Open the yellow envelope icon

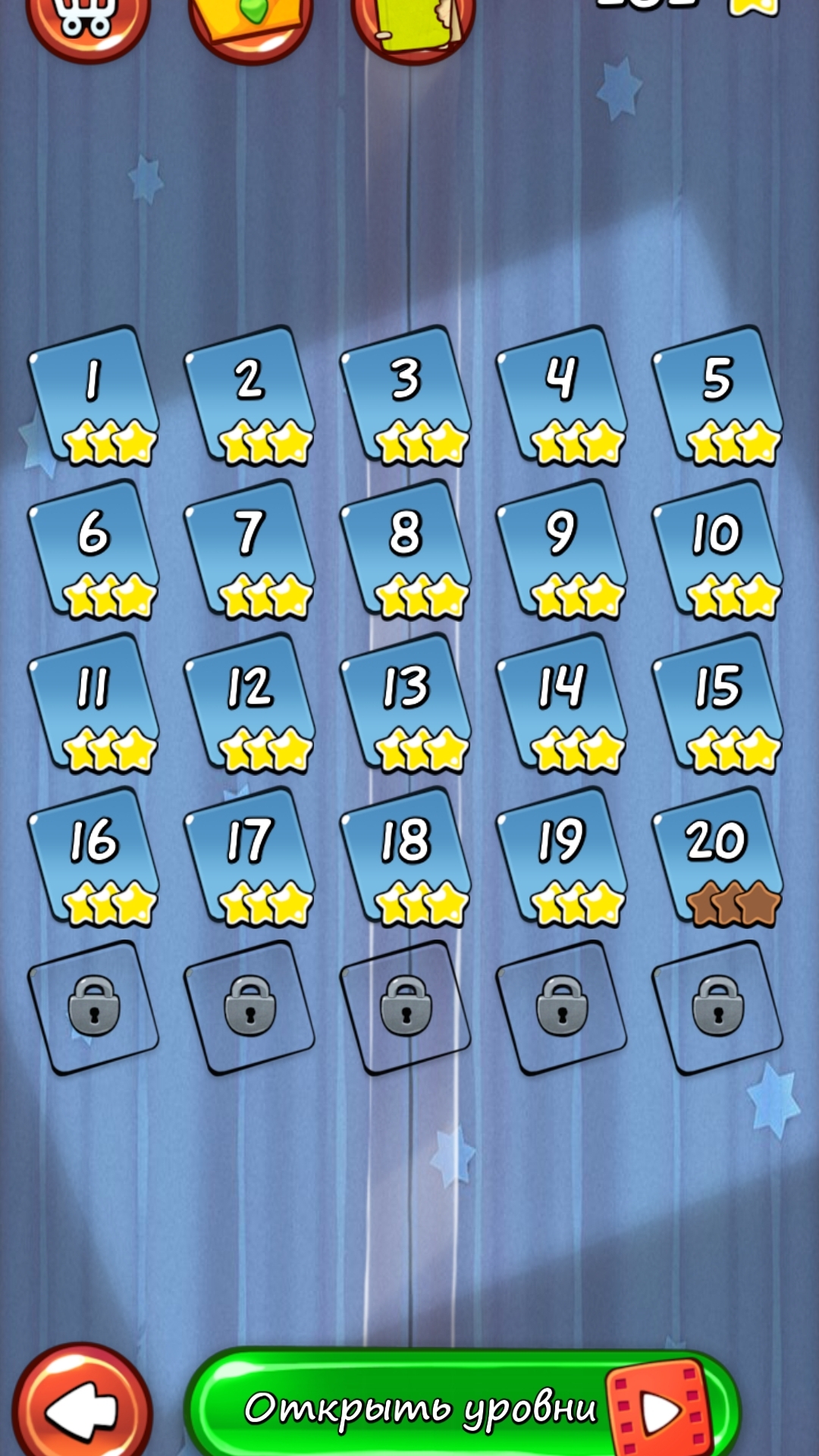[250, 23]
